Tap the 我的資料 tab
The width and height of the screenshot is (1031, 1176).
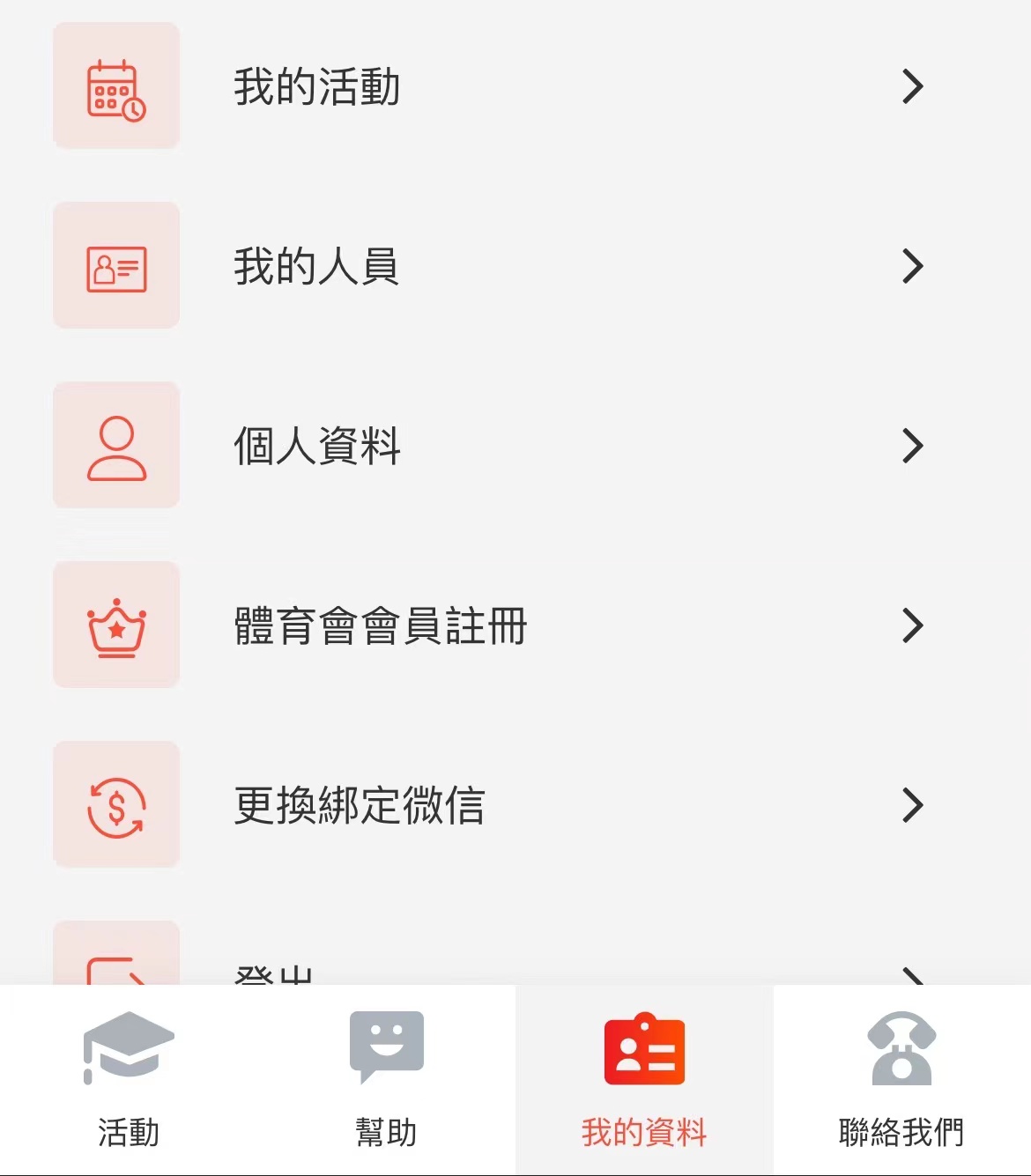[x=644, y=1080]
